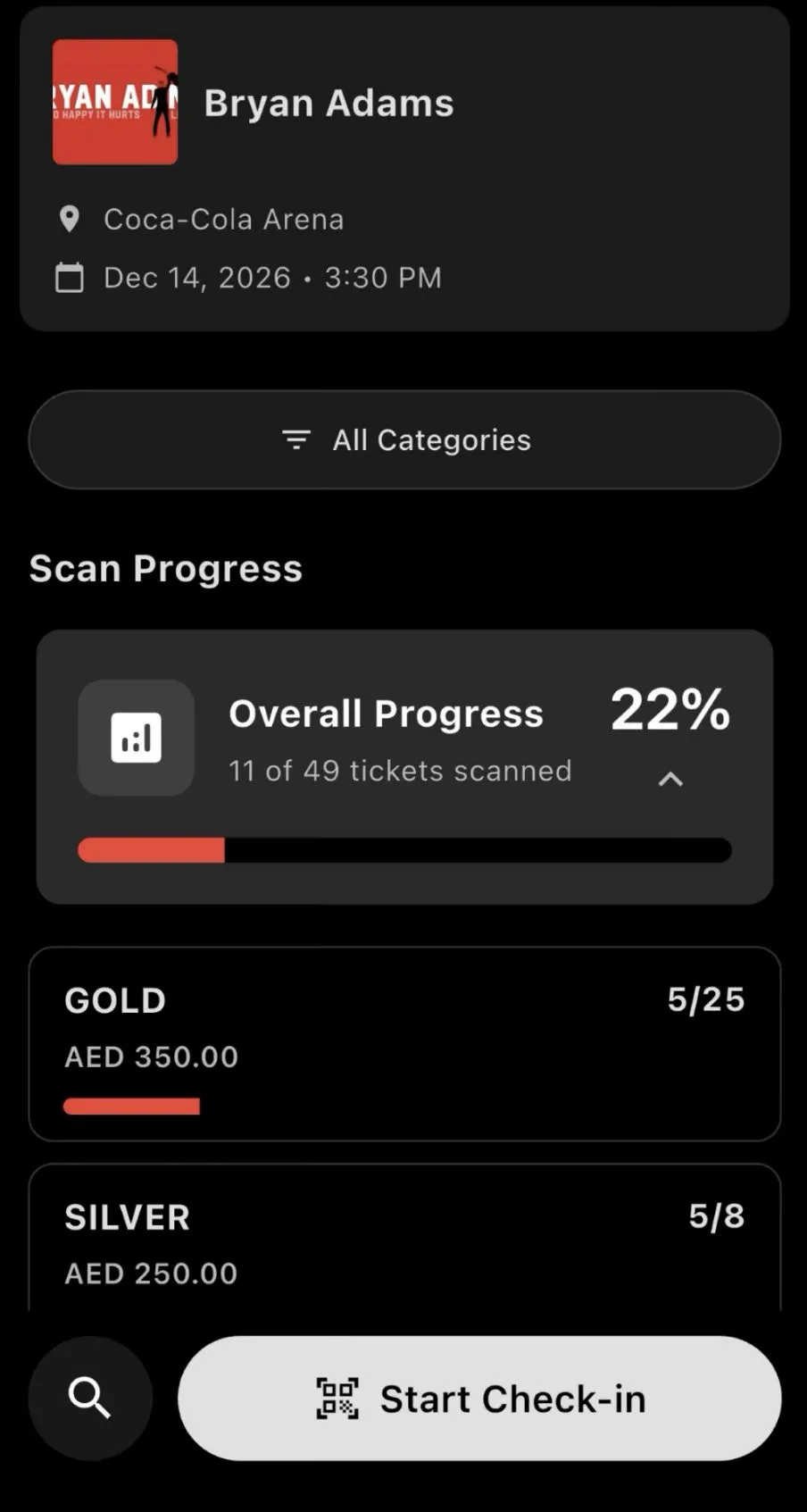The width and height of the screenshot is (807, 1512).
Task: Tap the Bryan Adams album artwork
Action: (114, 102)
